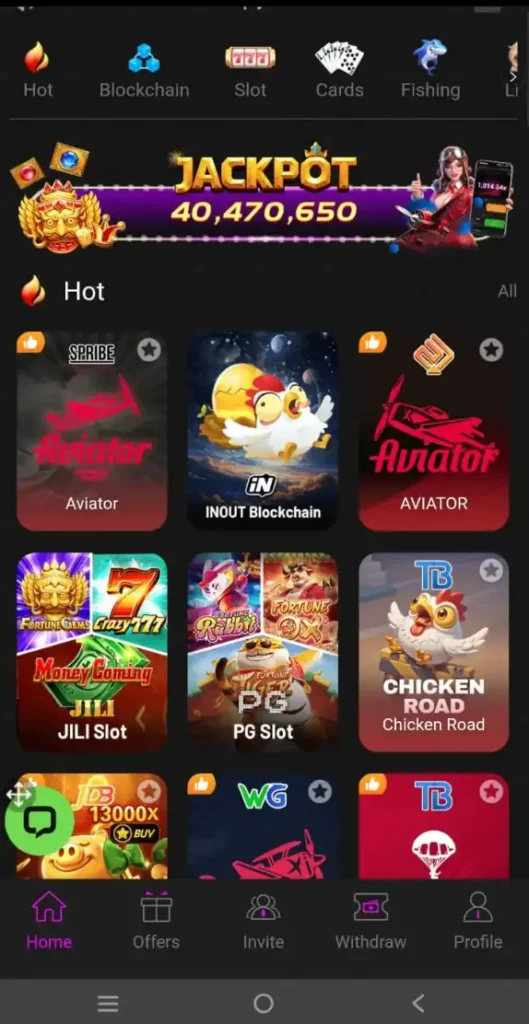Choose the Fishing category
The height and width of the screenshot is (1024, 529).
[430, 71]
